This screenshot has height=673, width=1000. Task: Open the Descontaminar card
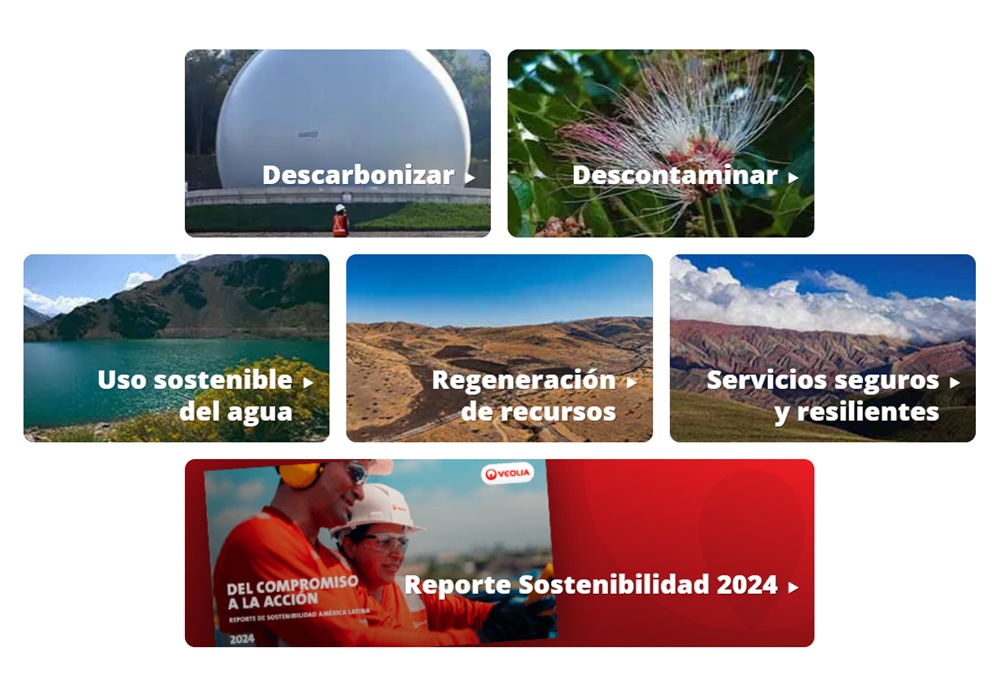[660, 143]
